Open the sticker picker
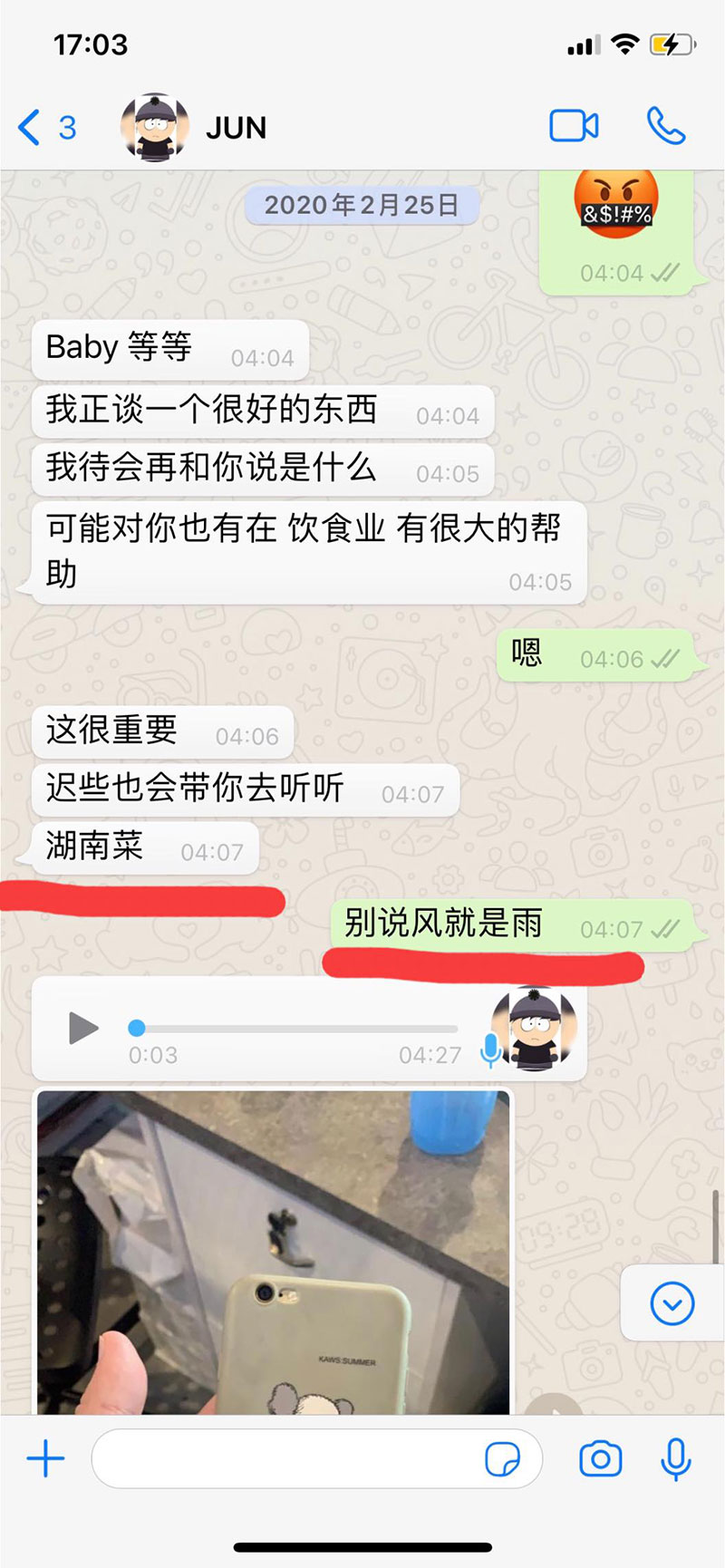The image size is (725, 1568). [x=503, y=1459]
